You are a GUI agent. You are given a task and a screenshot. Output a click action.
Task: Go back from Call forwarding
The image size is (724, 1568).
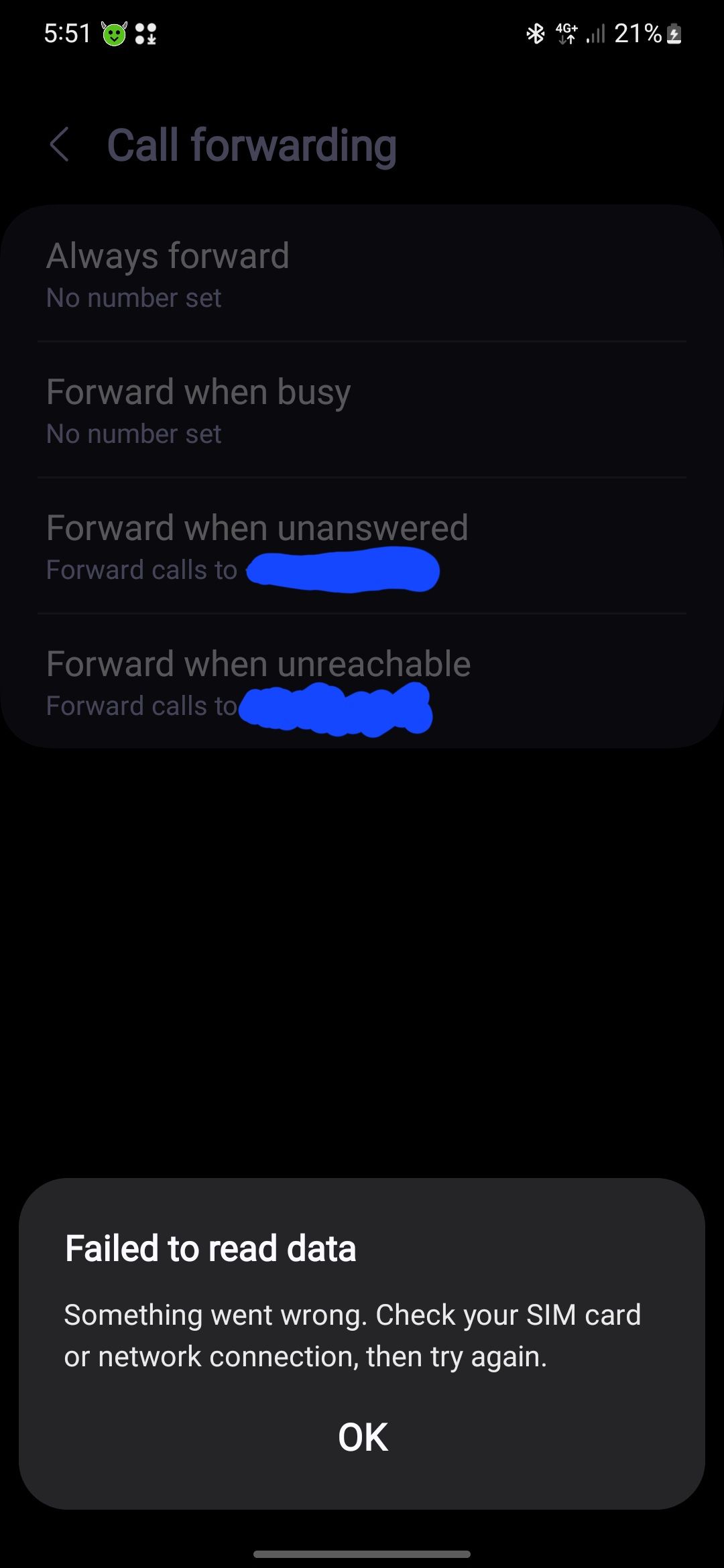[x=60, y=145]
